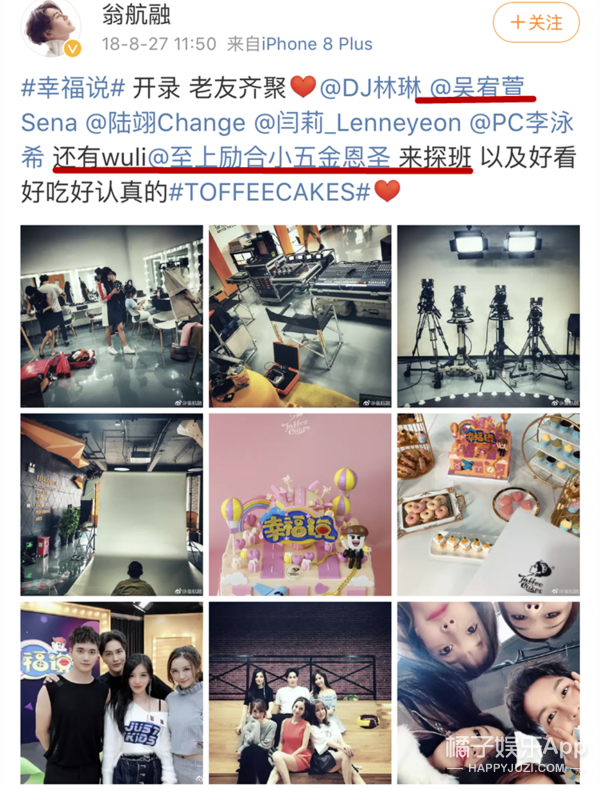Open the dessert table and donuts photo
This screenshot has height=789, width=600.
pyautogui.click(x=488, y=503)
